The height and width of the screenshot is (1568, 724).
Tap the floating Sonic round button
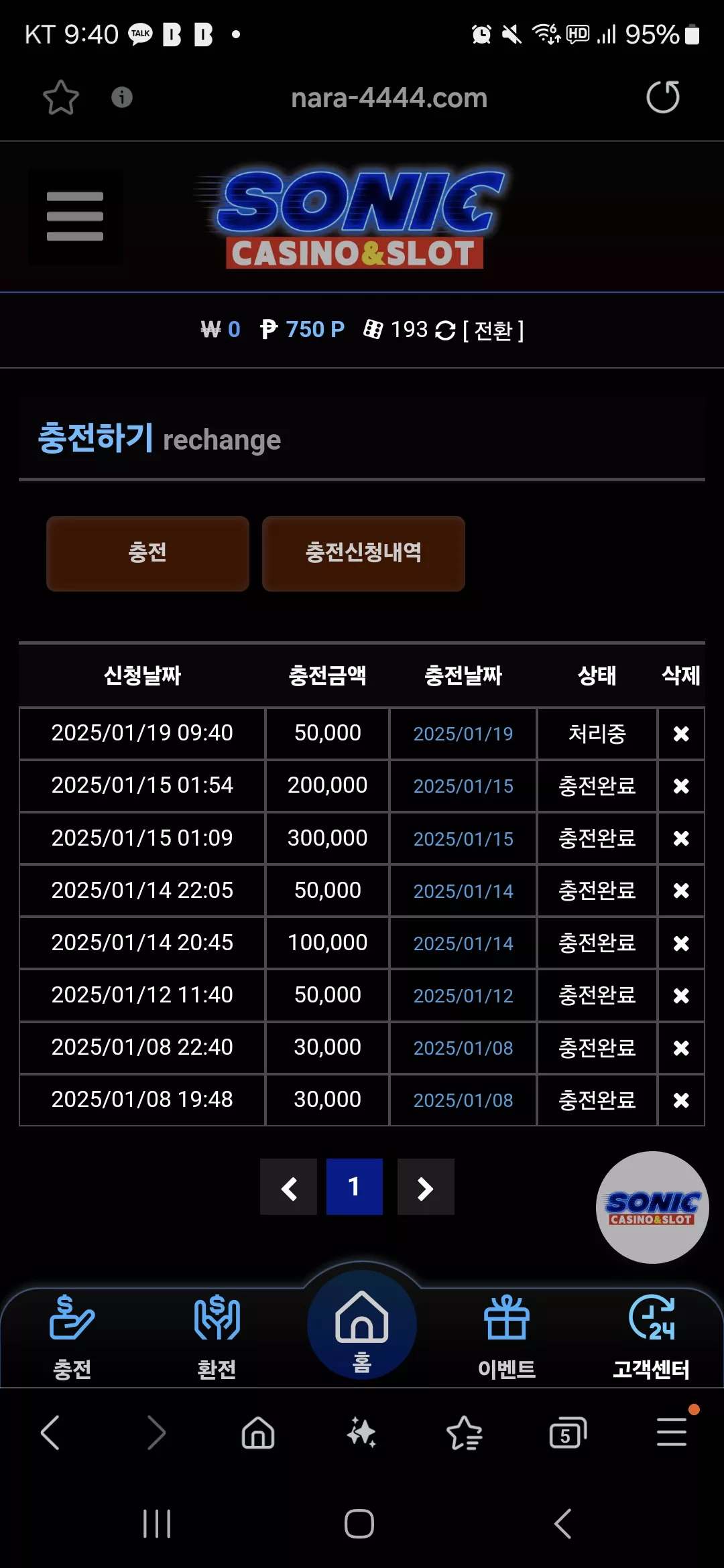pos(652,1207)
